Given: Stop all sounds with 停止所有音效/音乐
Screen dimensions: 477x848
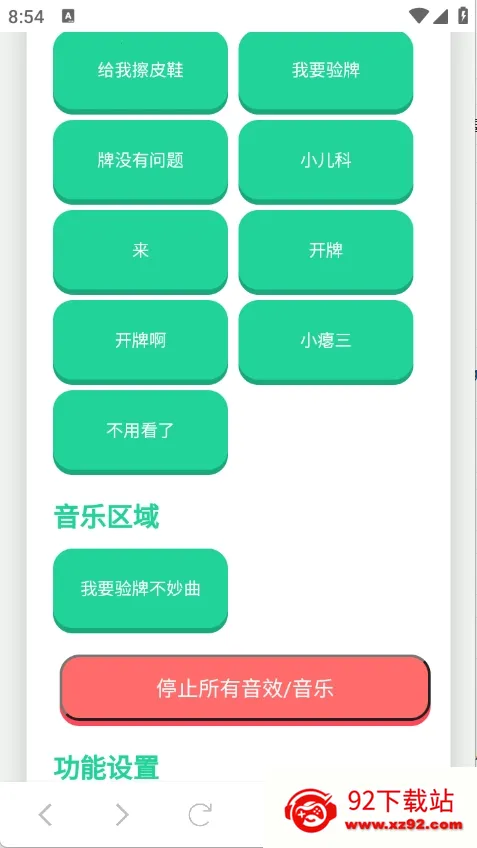Looking at the screenshot, I should coord(245,690).
